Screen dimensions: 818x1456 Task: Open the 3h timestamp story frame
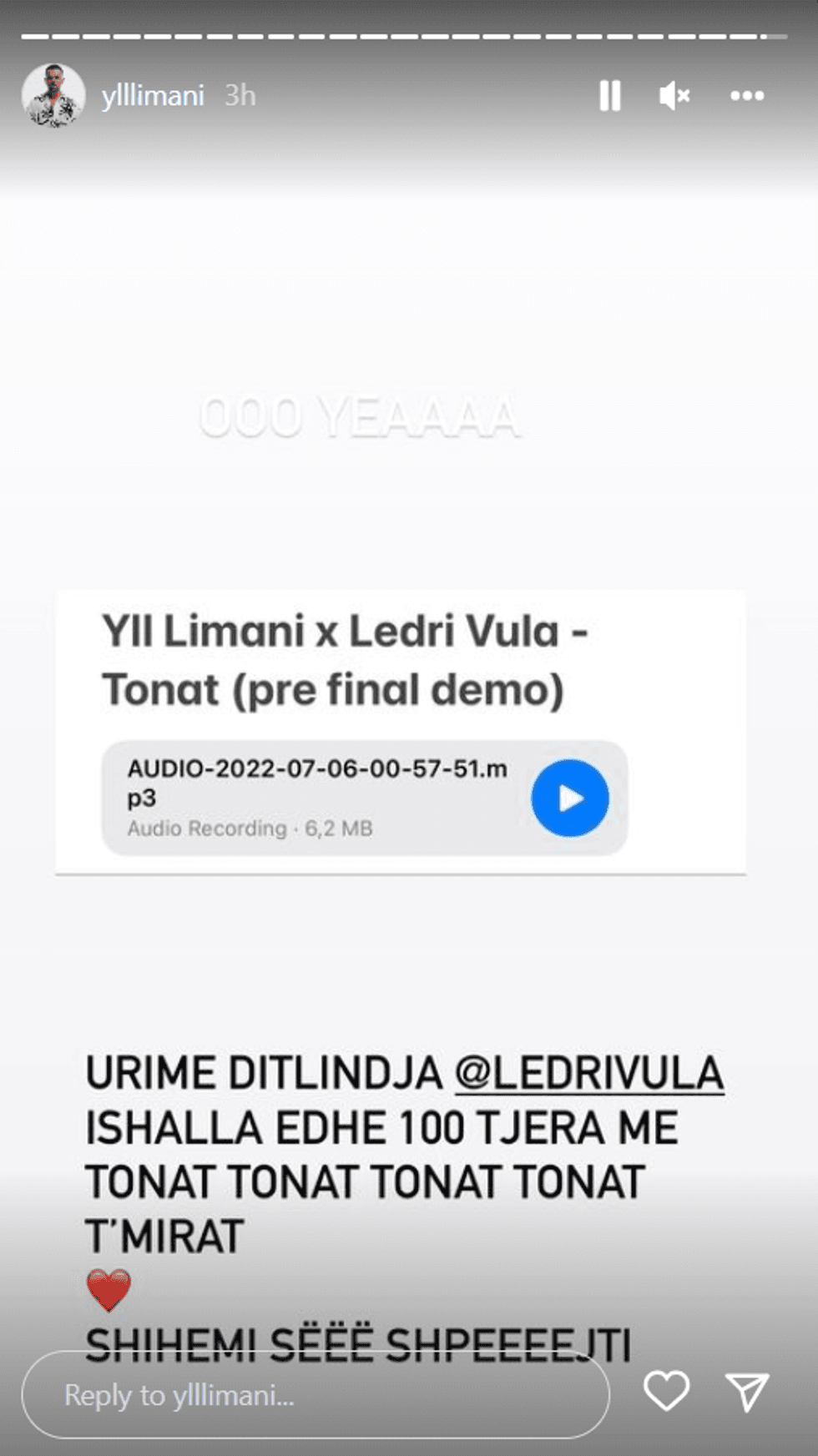coord(239,94)
